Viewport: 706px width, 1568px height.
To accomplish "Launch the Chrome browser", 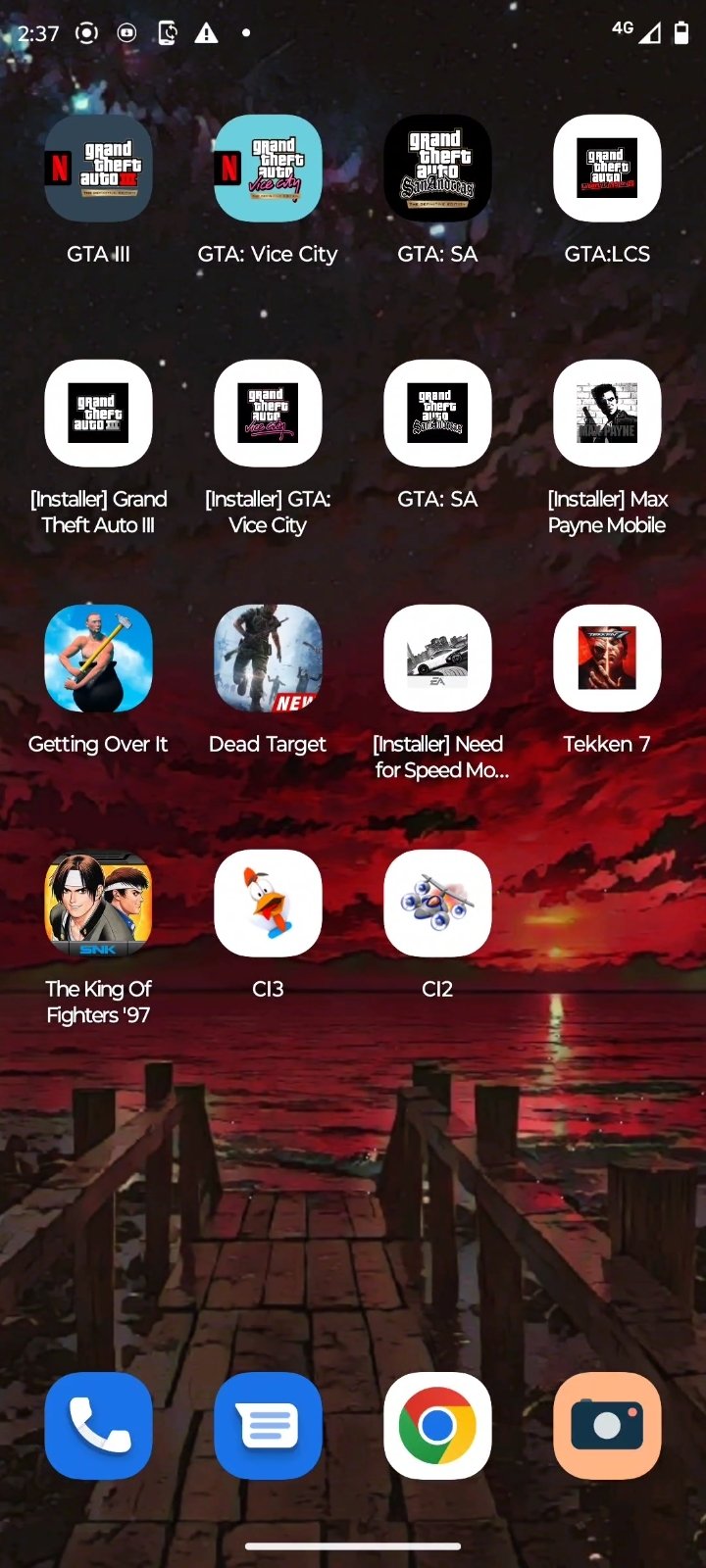I will click(437, 1426).
